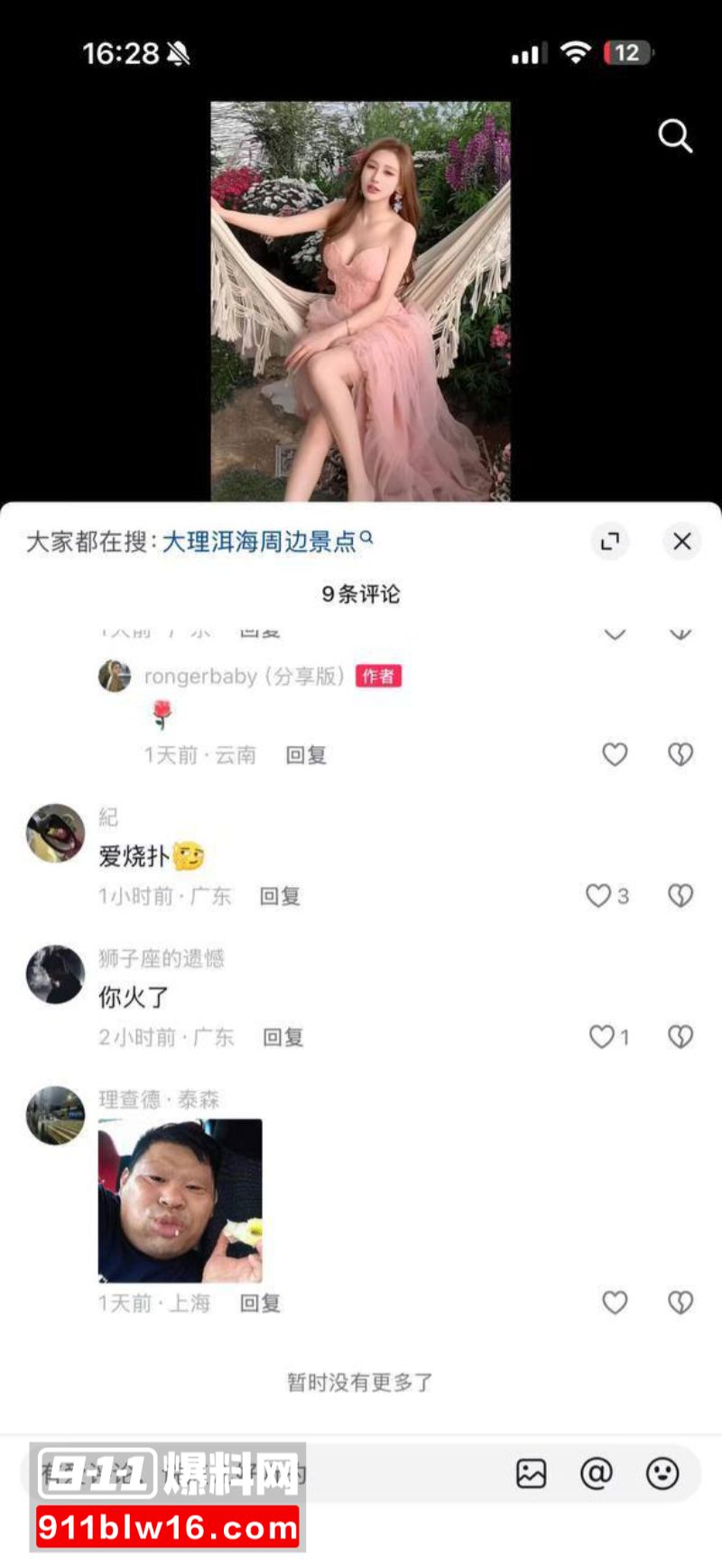Viewport: 722px width, 1568px height.
Task: Like the 爱烧扑 comment
Action: [x=597, y=896]
